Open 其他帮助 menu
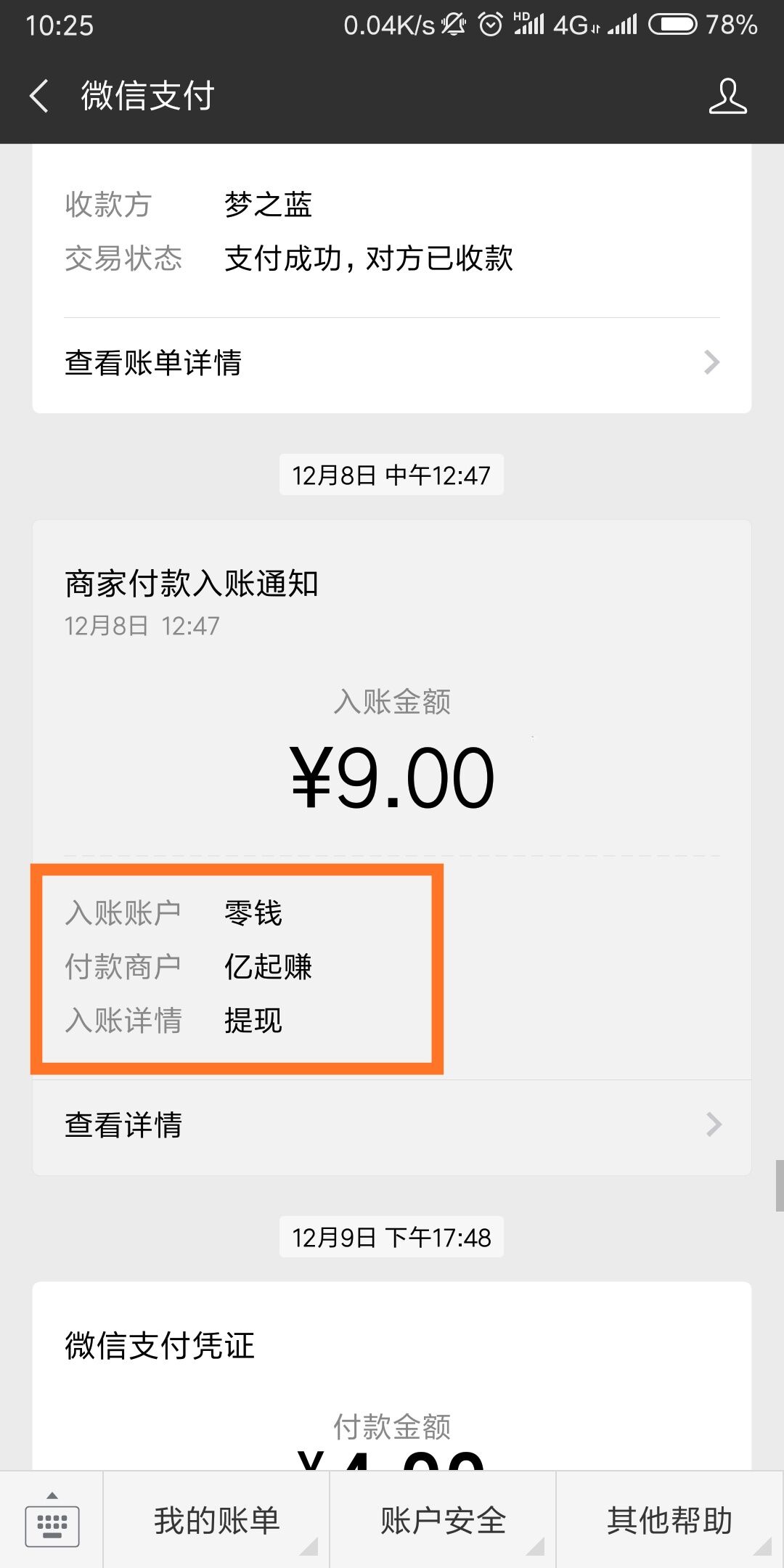The height and width of the screenshot is (1568, 784). (670, 1521)
